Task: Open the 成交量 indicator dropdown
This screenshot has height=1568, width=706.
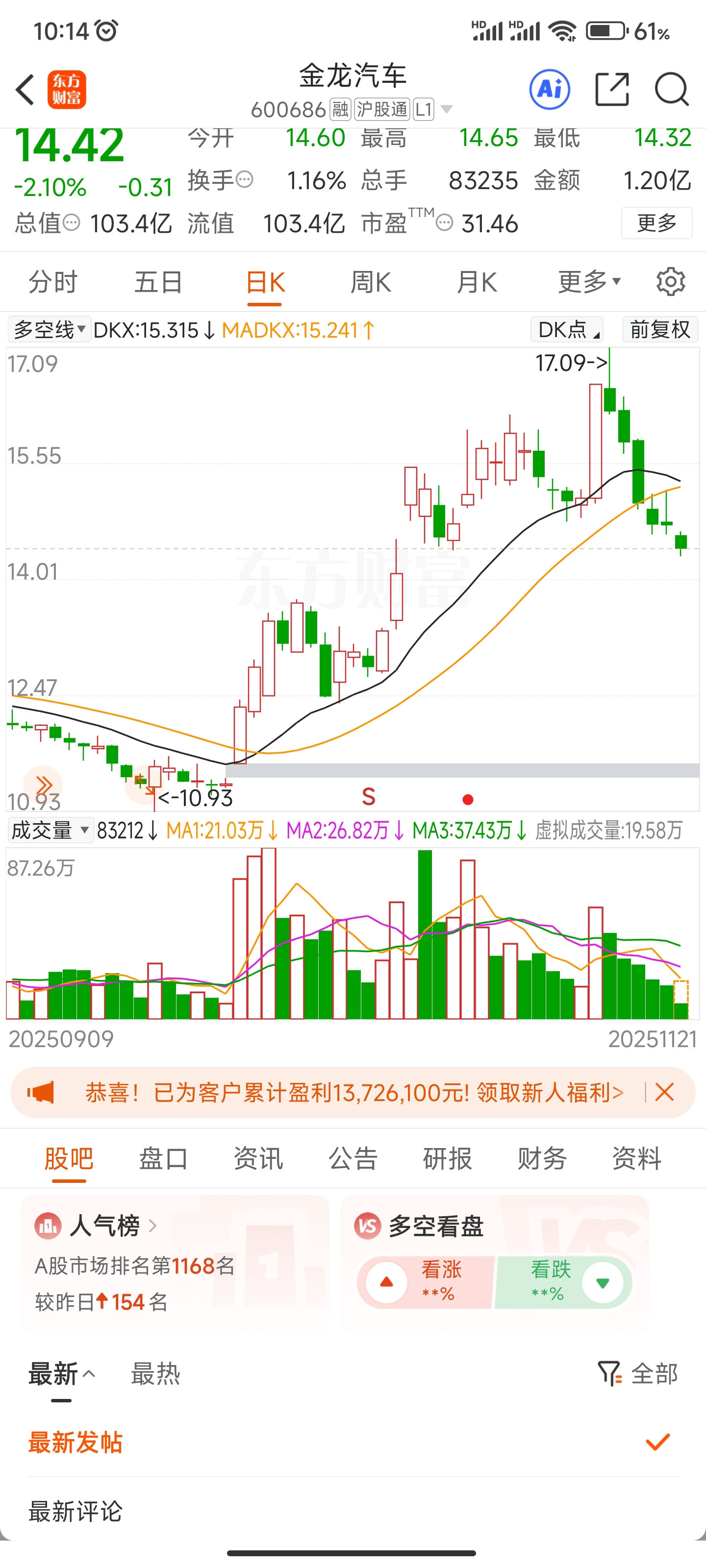Action: tap(50, 830)
